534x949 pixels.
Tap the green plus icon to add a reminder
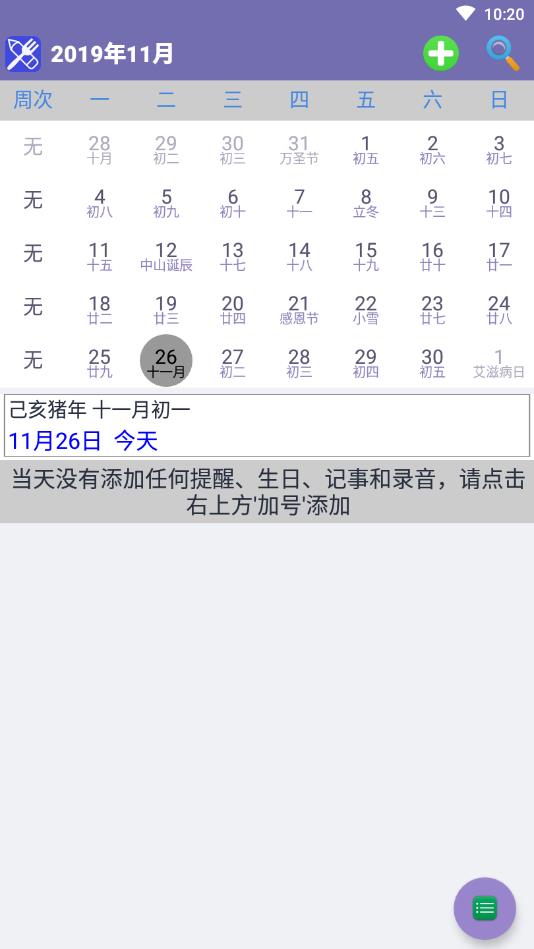(x=441, y=53)
